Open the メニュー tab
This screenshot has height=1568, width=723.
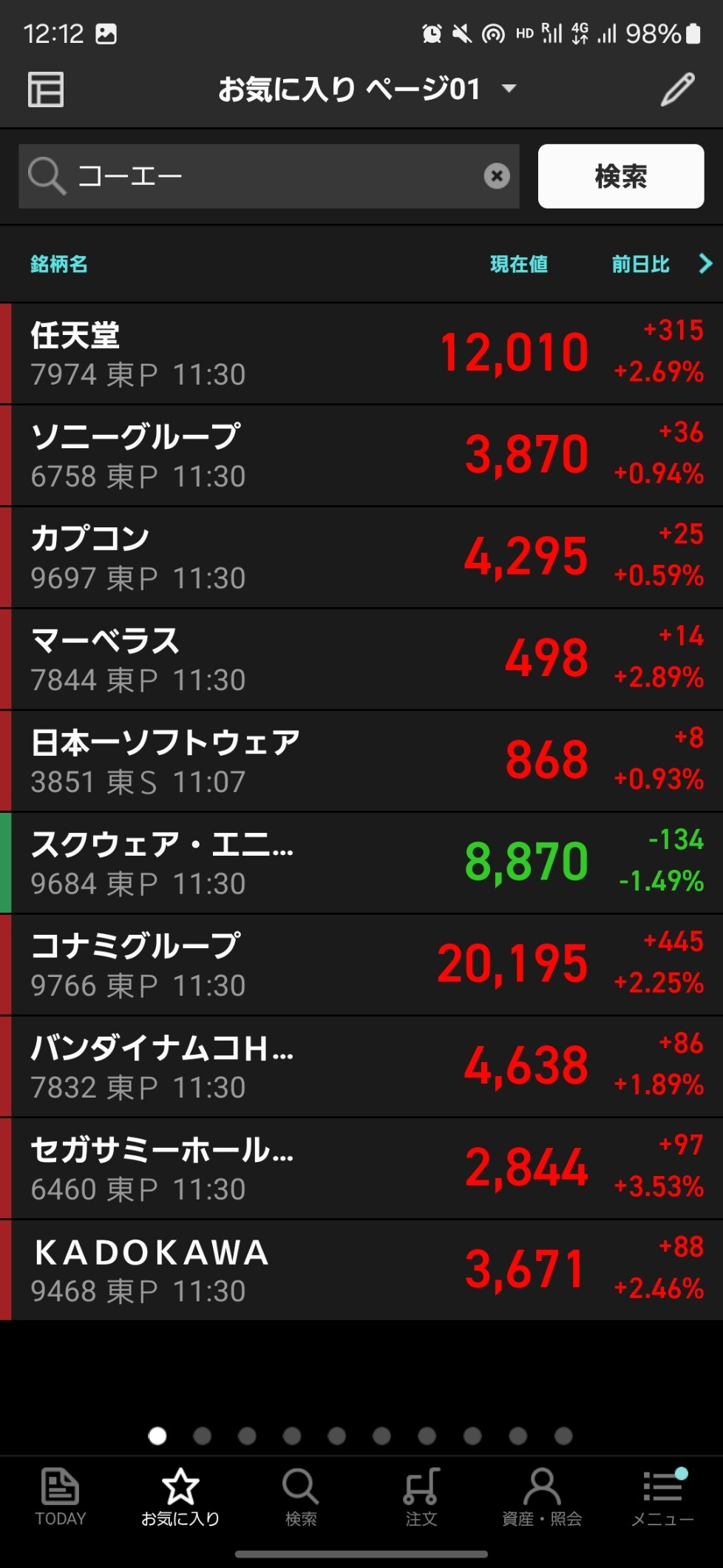pyautogui.click(x=662, y=1498)
